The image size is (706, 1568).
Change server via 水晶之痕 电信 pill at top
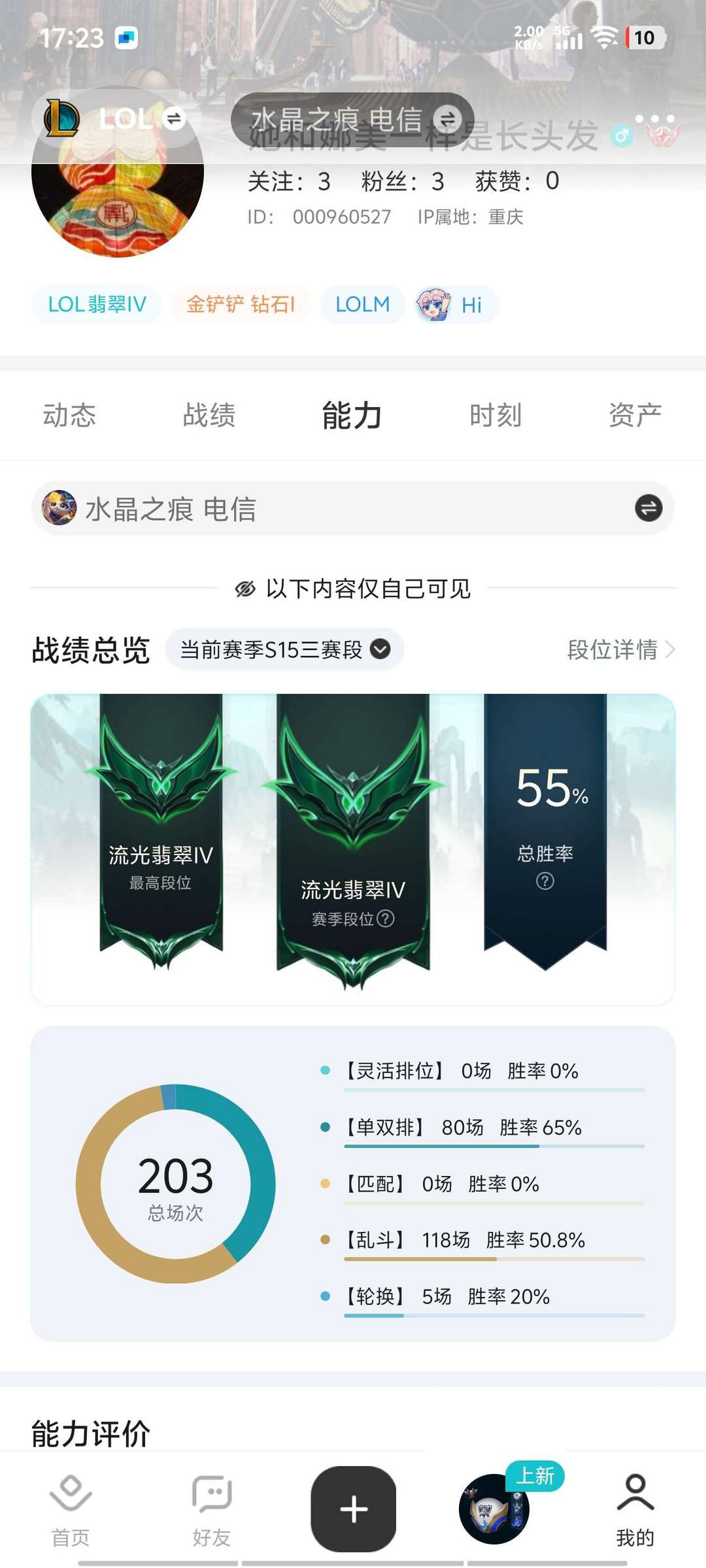[x=353, y=120]
